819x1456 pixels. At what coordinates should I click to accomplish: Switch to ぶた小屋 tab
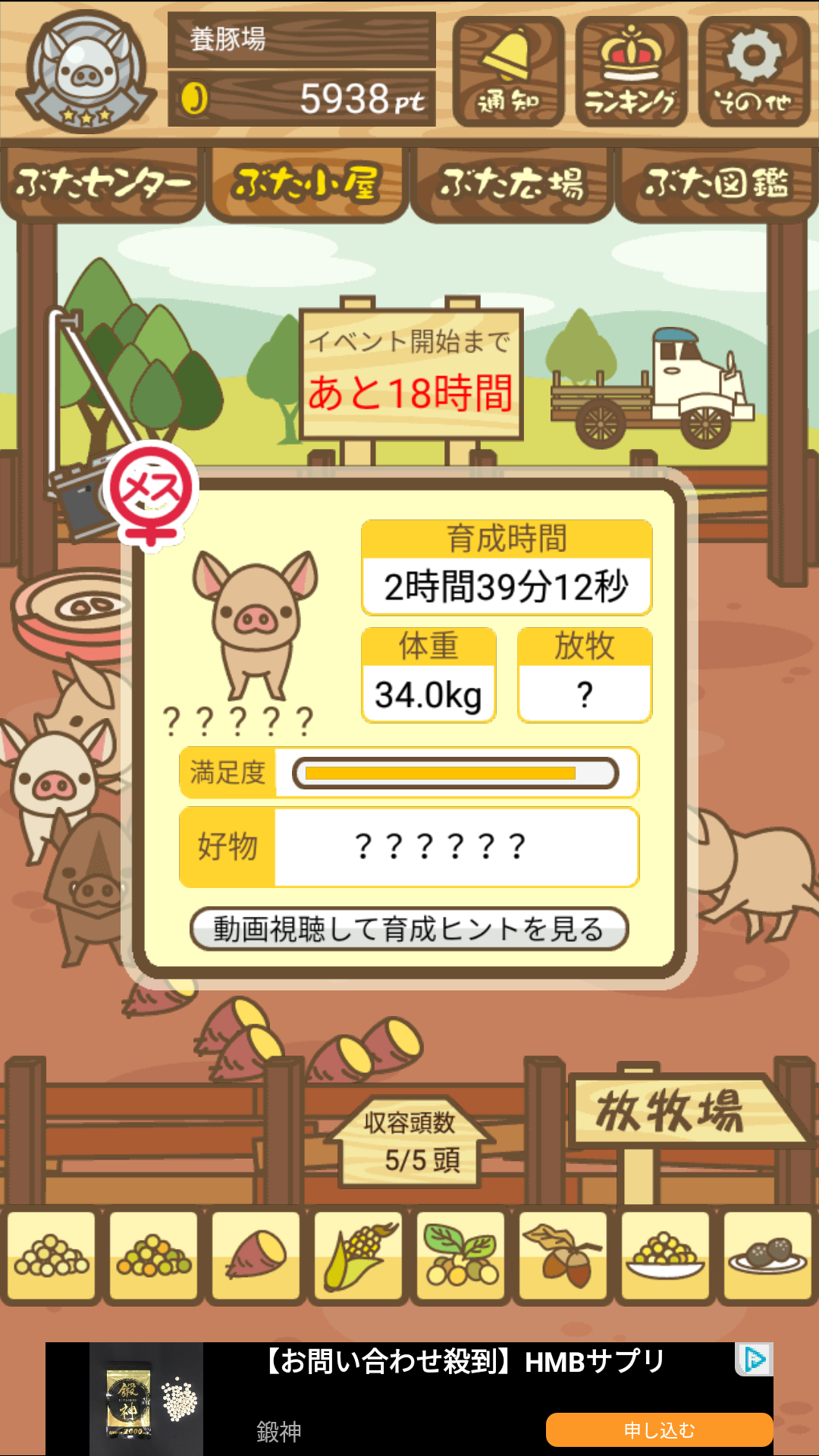tap(307, 184)
